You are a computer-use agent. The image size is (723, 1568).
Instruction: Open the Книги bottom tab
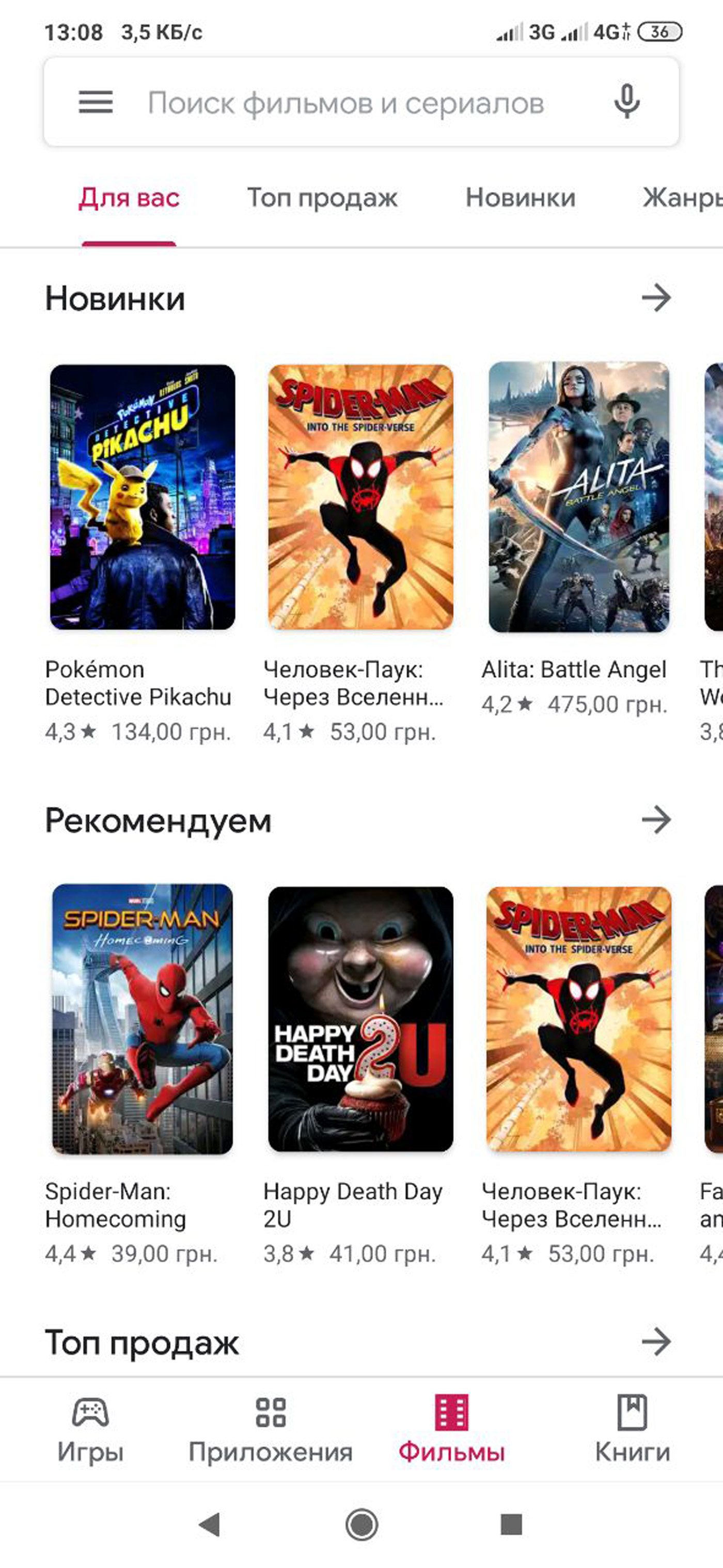click(x=632, y=1429)
